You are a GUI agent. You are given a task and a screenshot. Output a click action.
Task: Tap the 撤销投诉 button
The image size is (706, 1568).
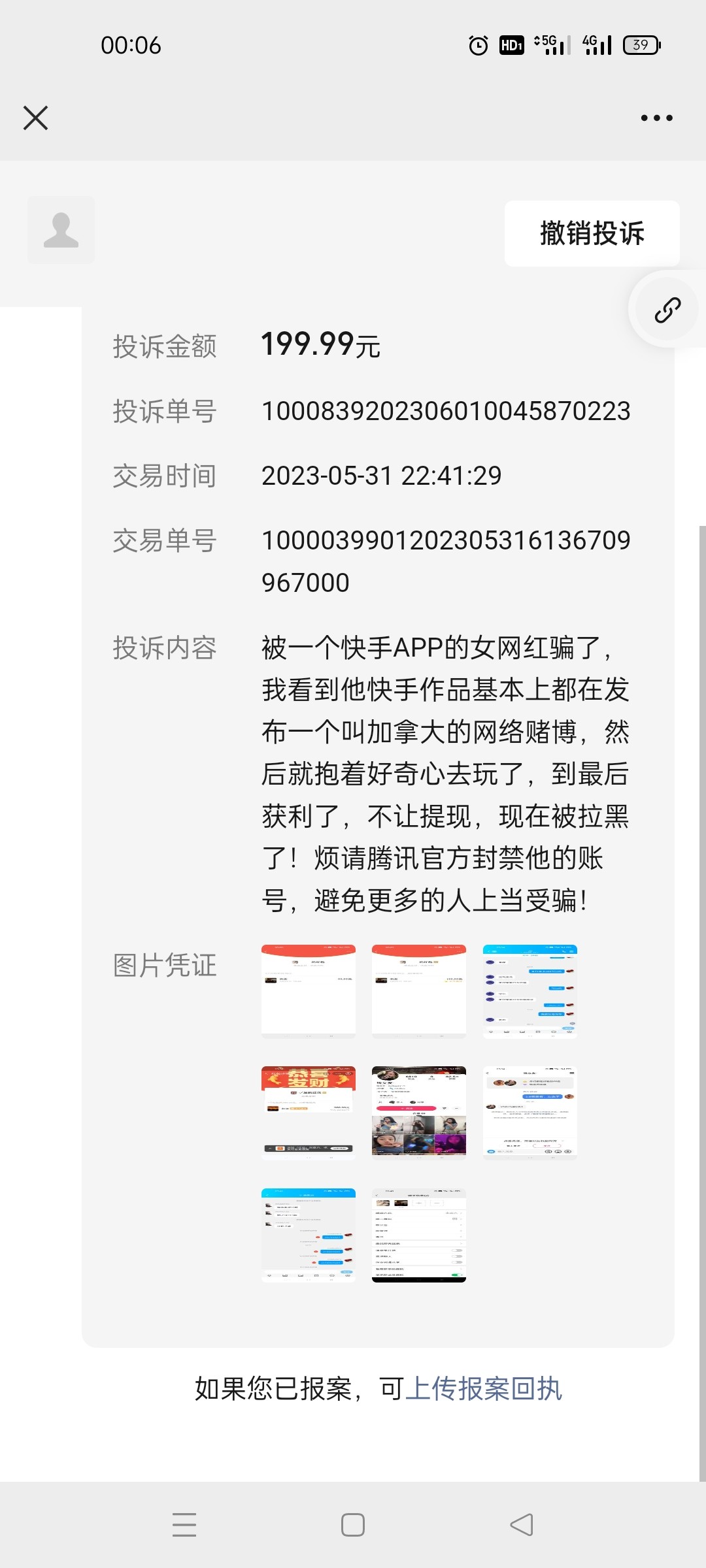(x=592, y=233)
